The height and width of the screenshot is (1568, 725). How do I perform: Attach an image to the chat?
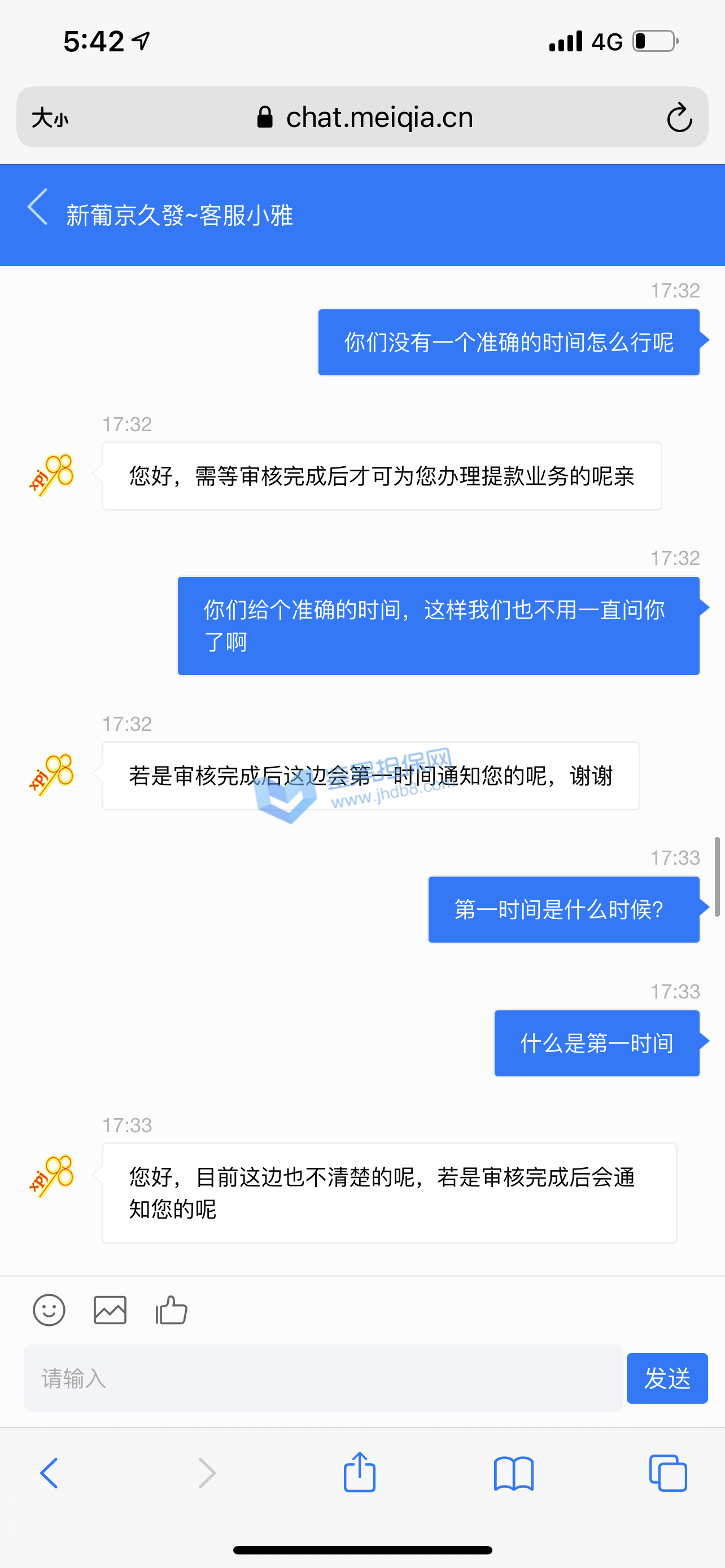pyautogui.click(x=110, y=1310)
